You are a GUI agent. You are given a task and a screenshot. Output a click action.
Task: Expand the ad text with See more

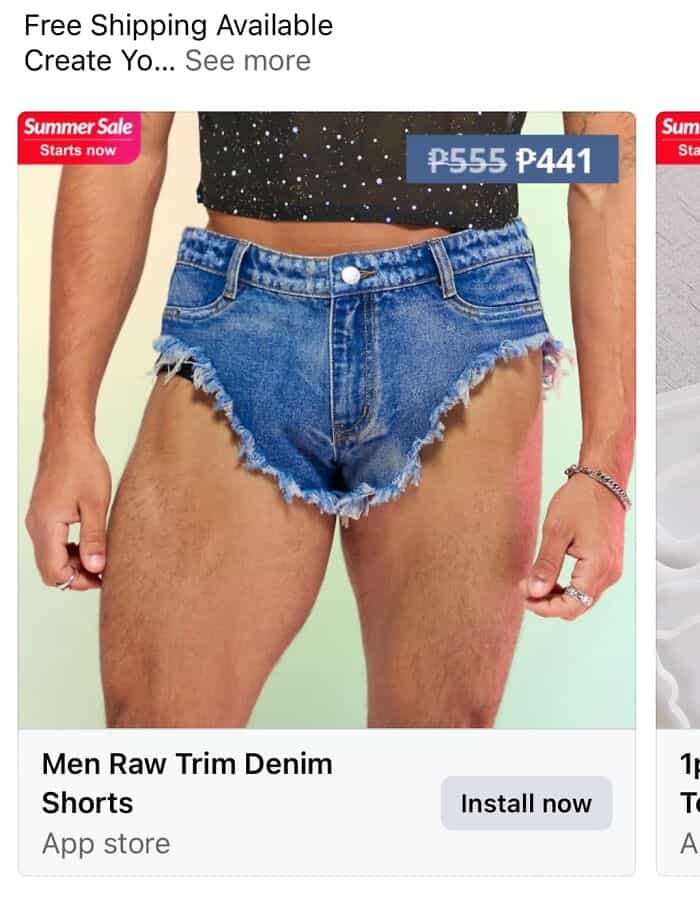(247, 60)
